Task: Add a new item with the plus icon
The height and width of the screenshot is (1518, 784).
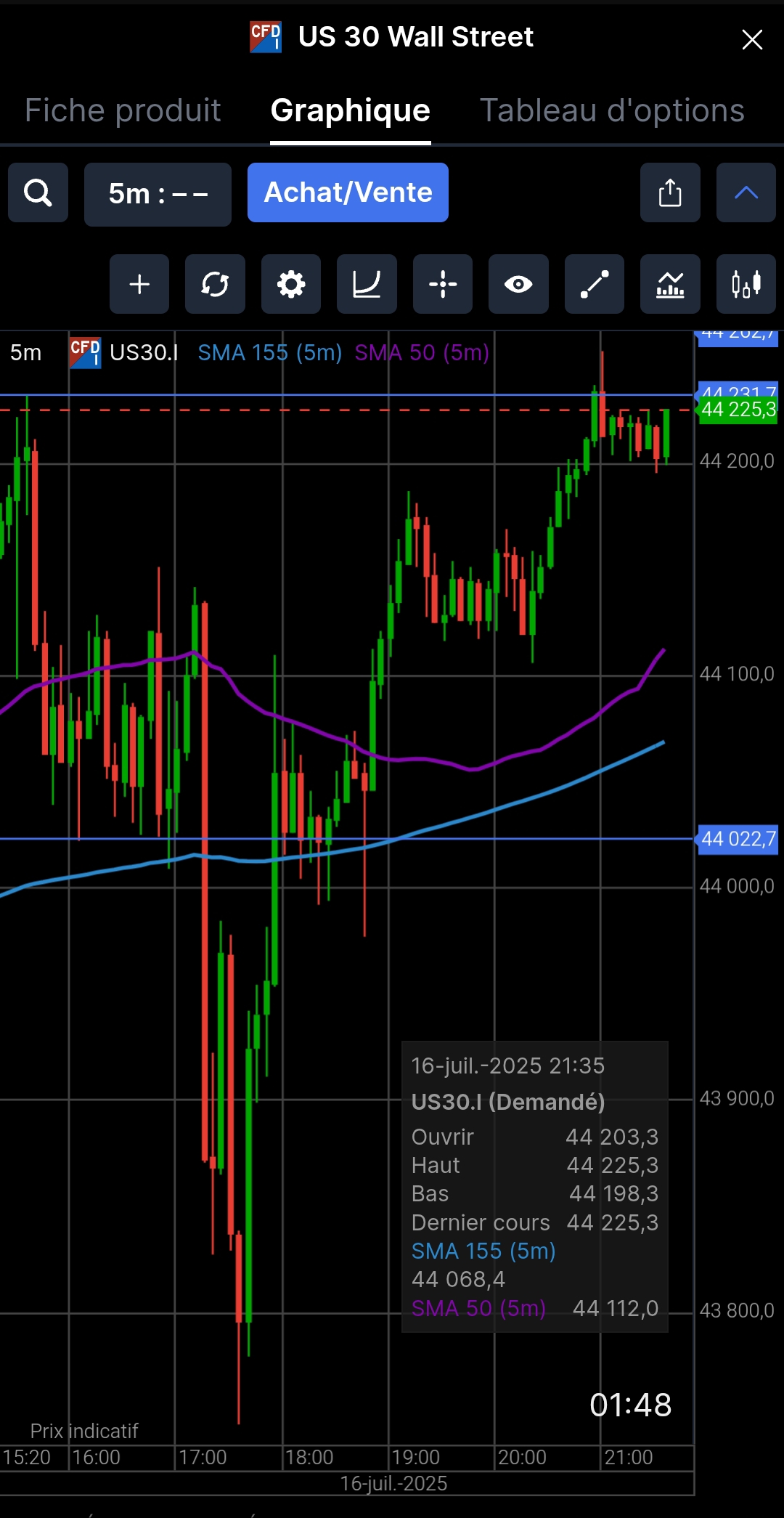Action: (139, 284)
